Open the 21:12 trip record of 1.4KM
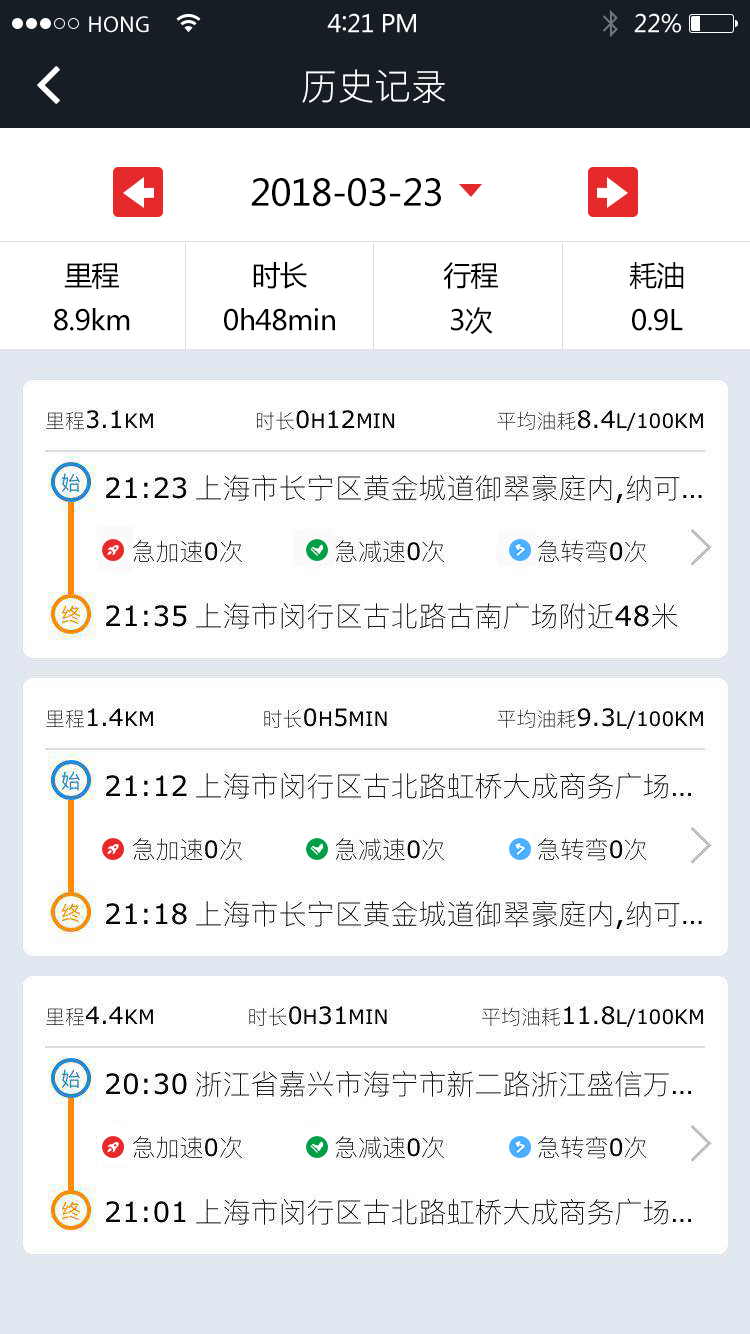The height and width of the screenshot is (1334, 750). click(375, 817)
